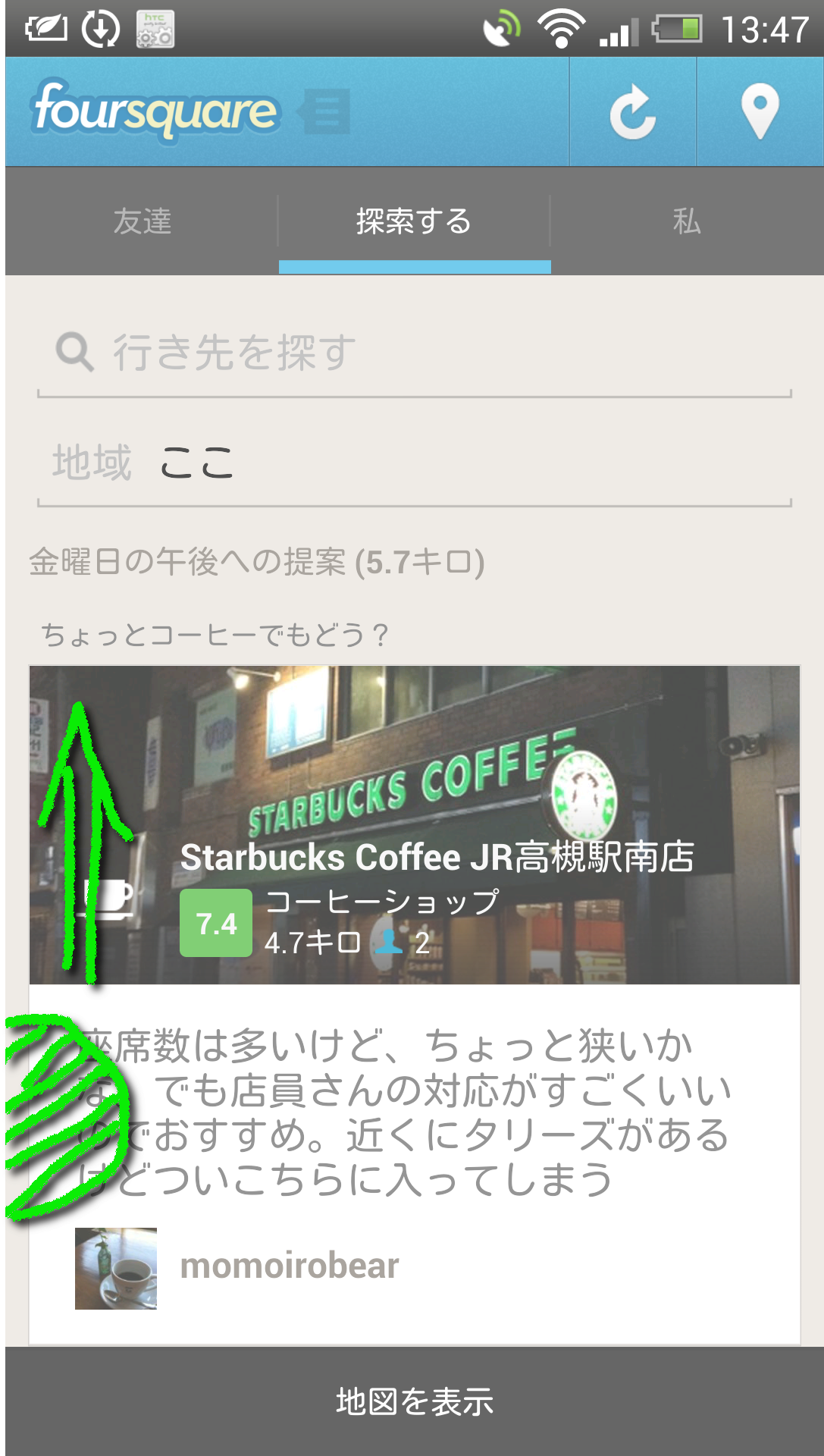824x1456 pixels.
Task: Go to the 私 tab
Action: click(x=687, y=221)
